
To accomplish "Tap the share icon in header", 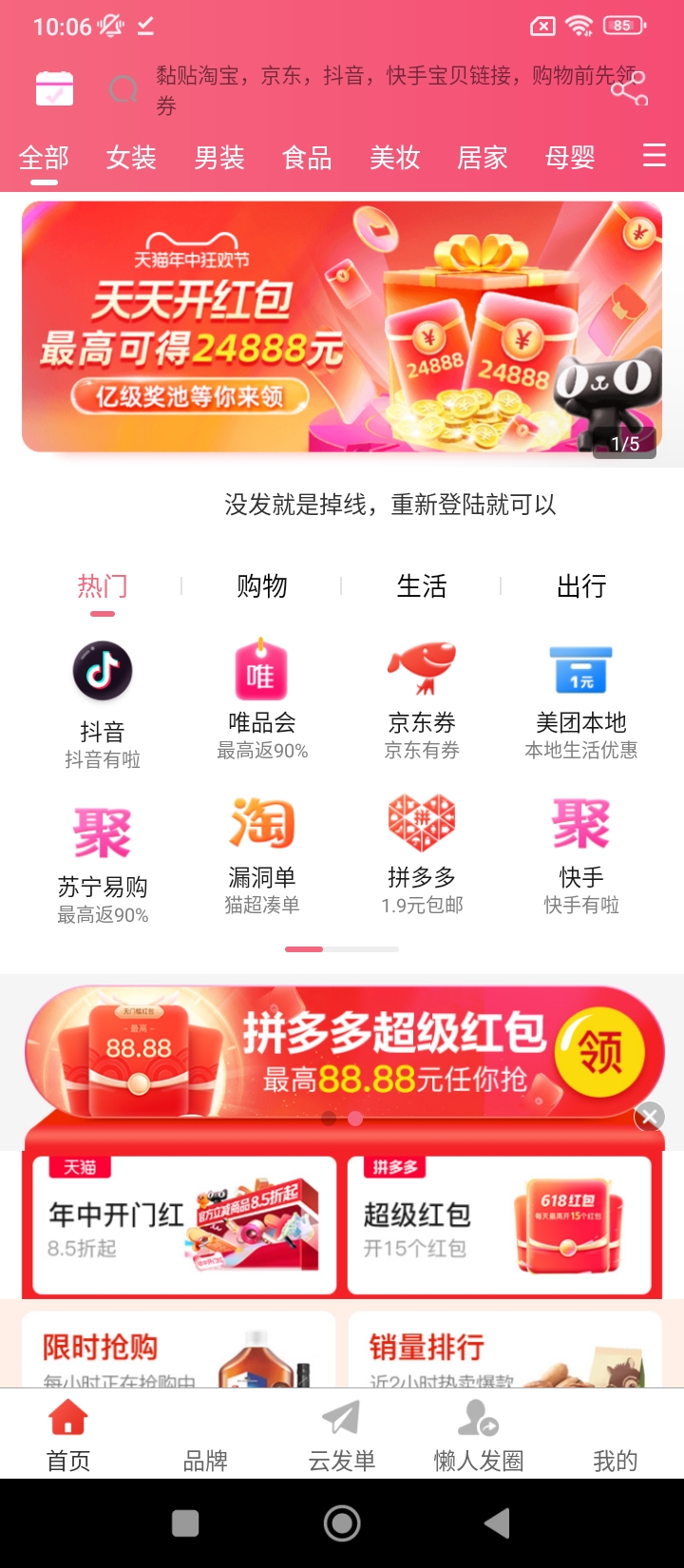I will 628,88.
